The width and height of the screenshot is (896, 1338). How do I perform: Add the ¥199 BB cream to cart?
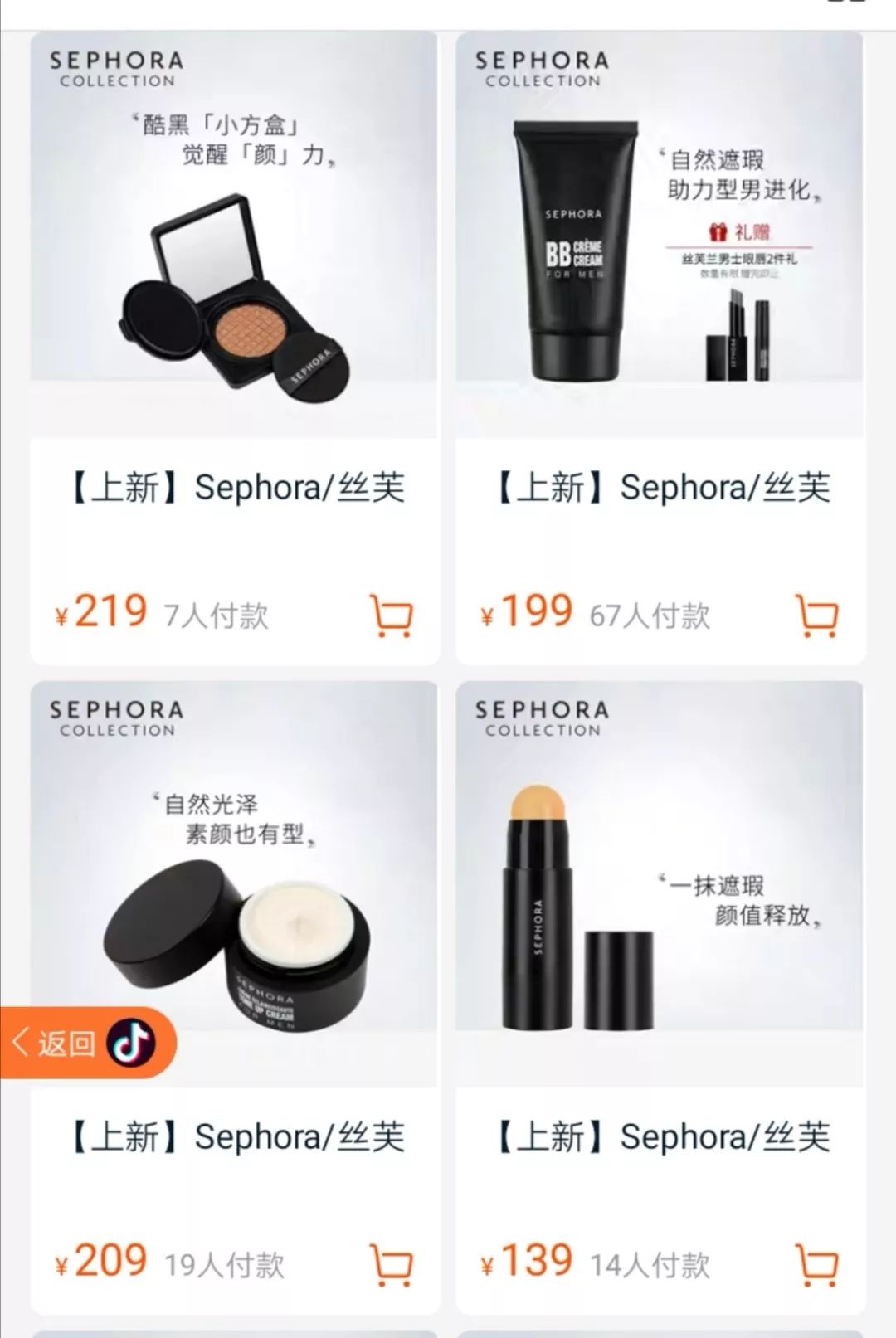816,615
